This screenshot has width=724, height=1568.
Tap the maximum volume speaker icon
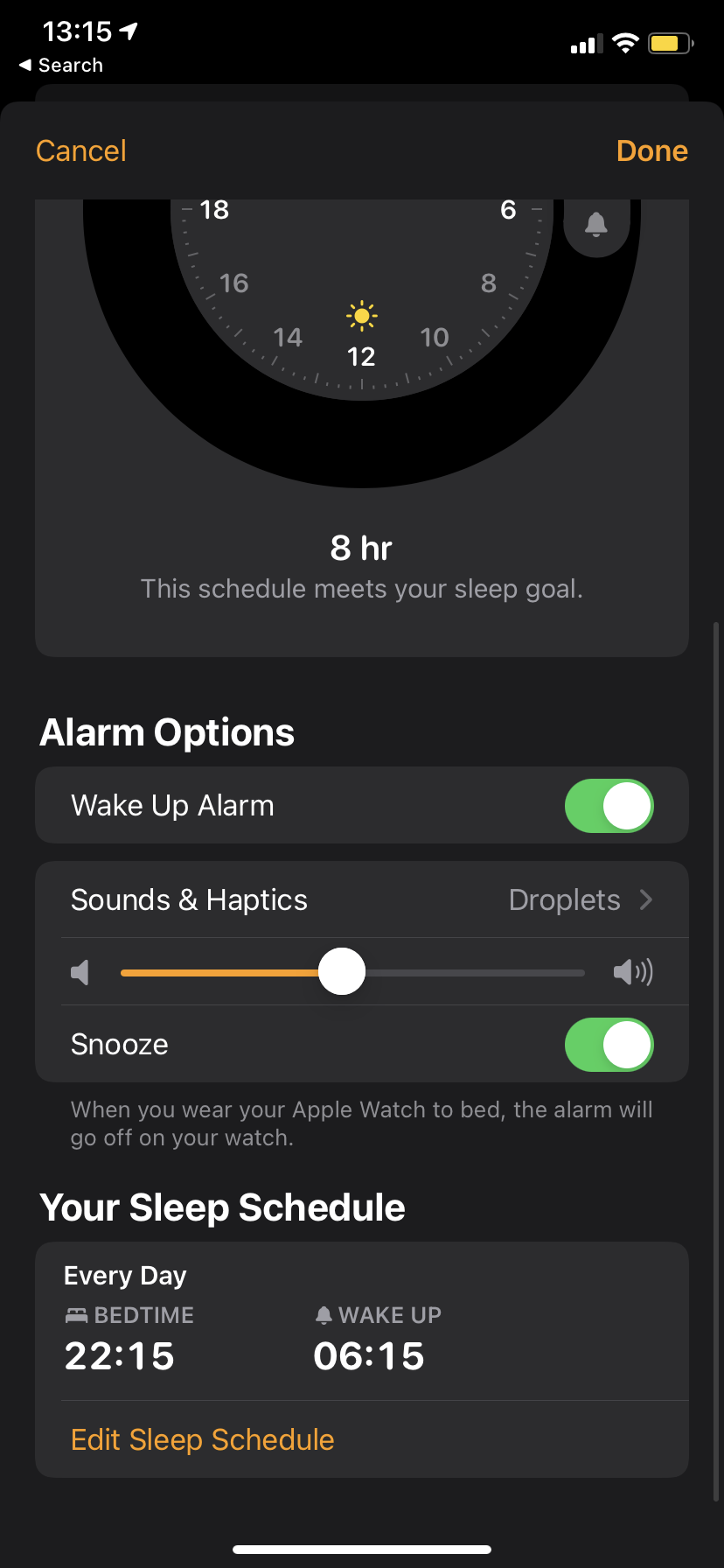[632, 971]
